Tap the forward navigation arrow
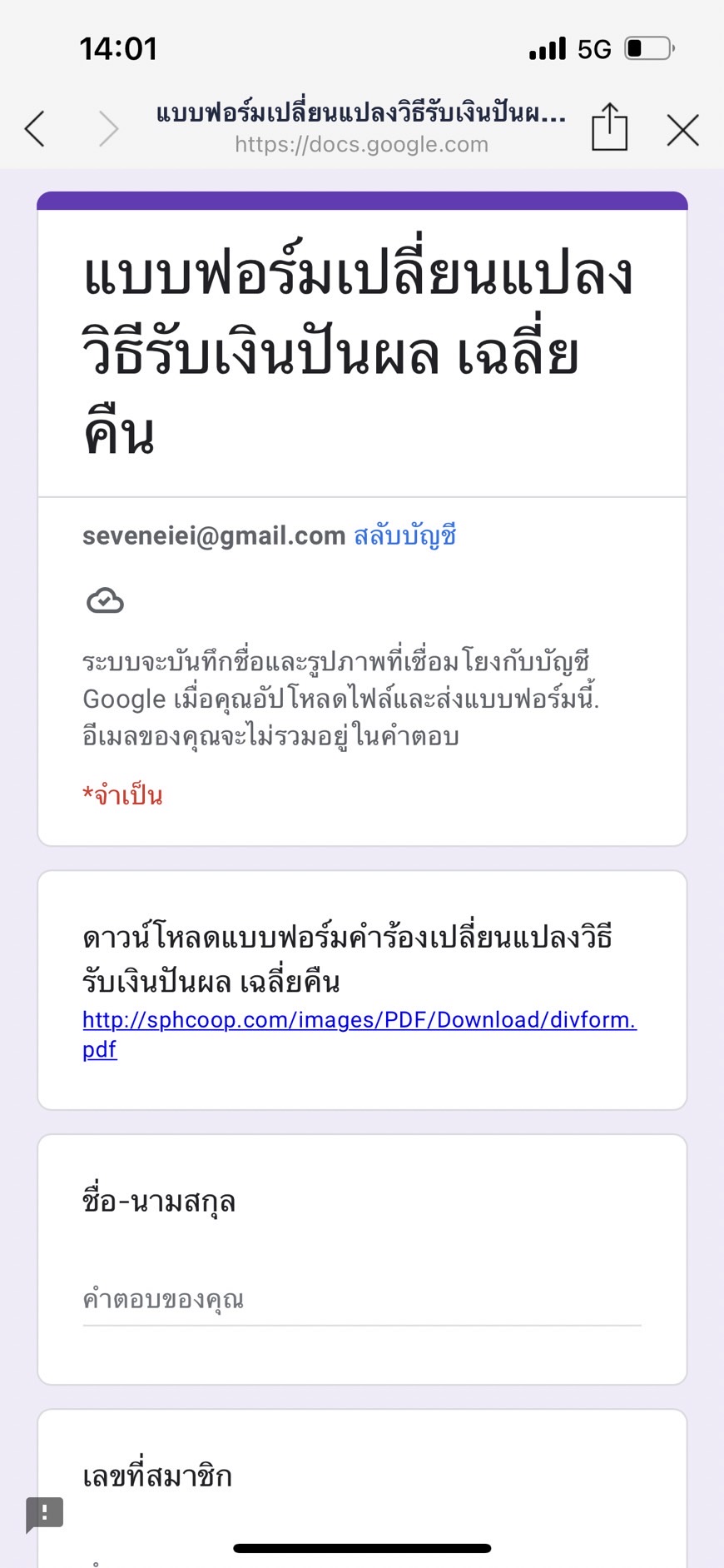Screen dimensions: 724x1568 click(109, 129)
